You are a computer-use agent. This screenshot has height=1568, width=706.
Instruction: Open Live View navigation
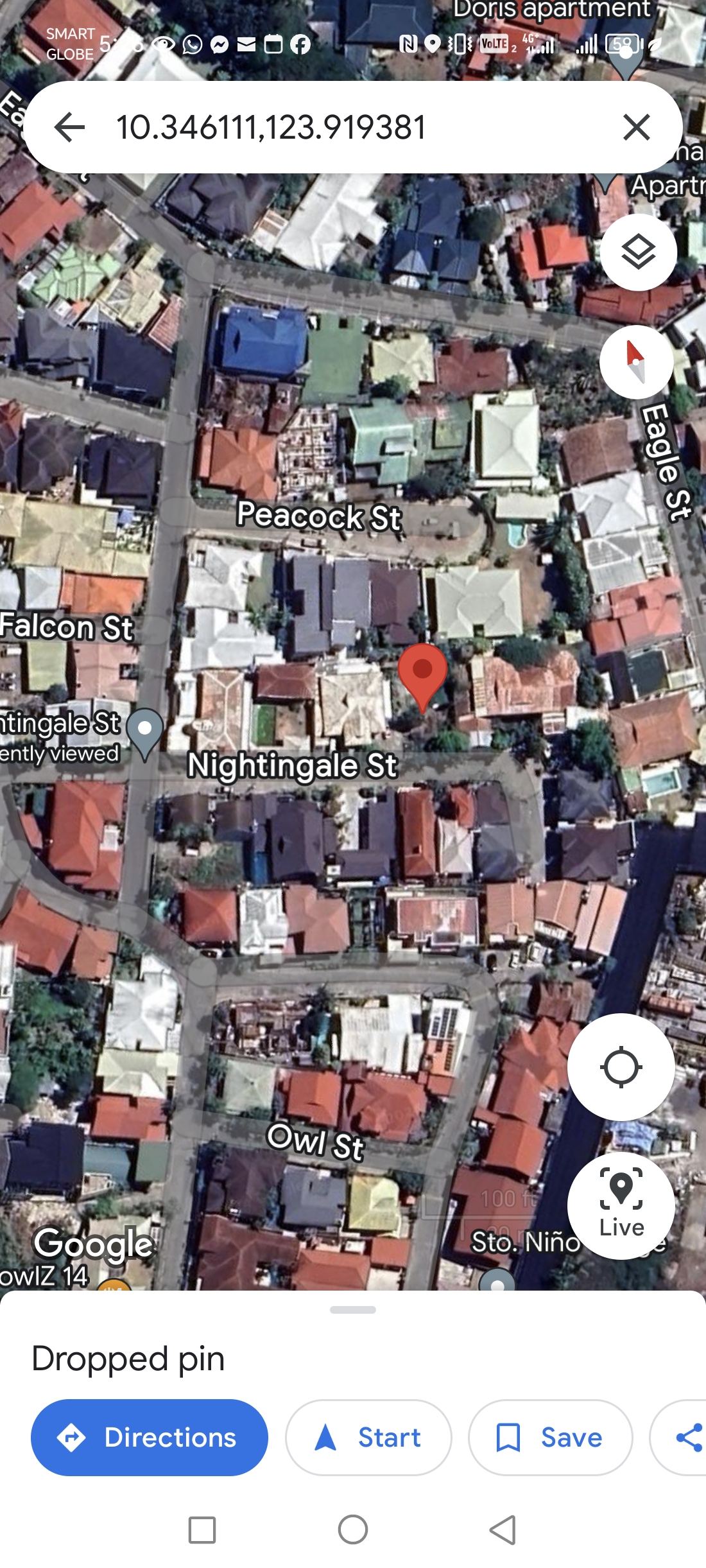(621, 1204)
